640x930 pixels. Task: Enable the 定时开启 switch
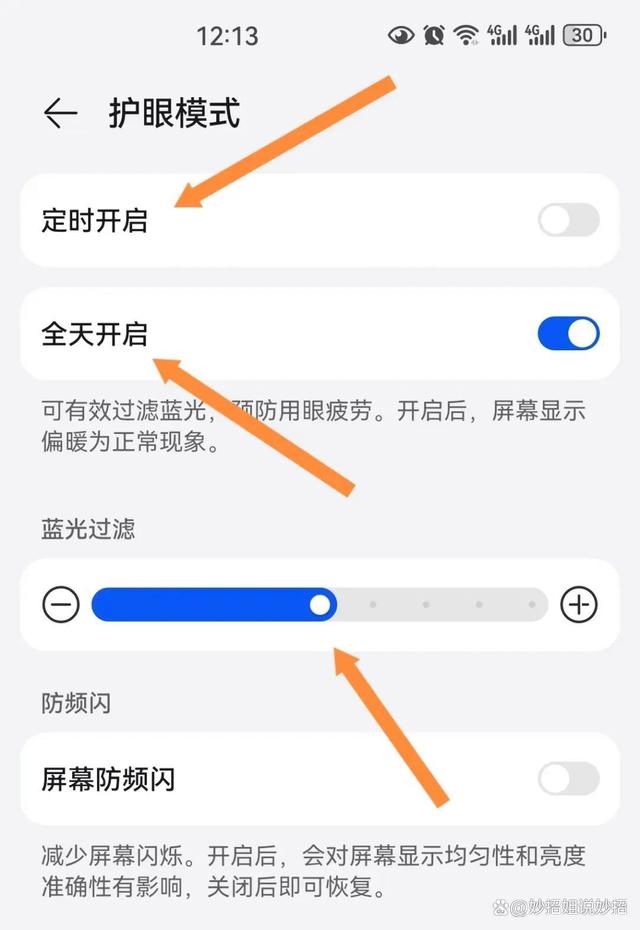[568, 220]
